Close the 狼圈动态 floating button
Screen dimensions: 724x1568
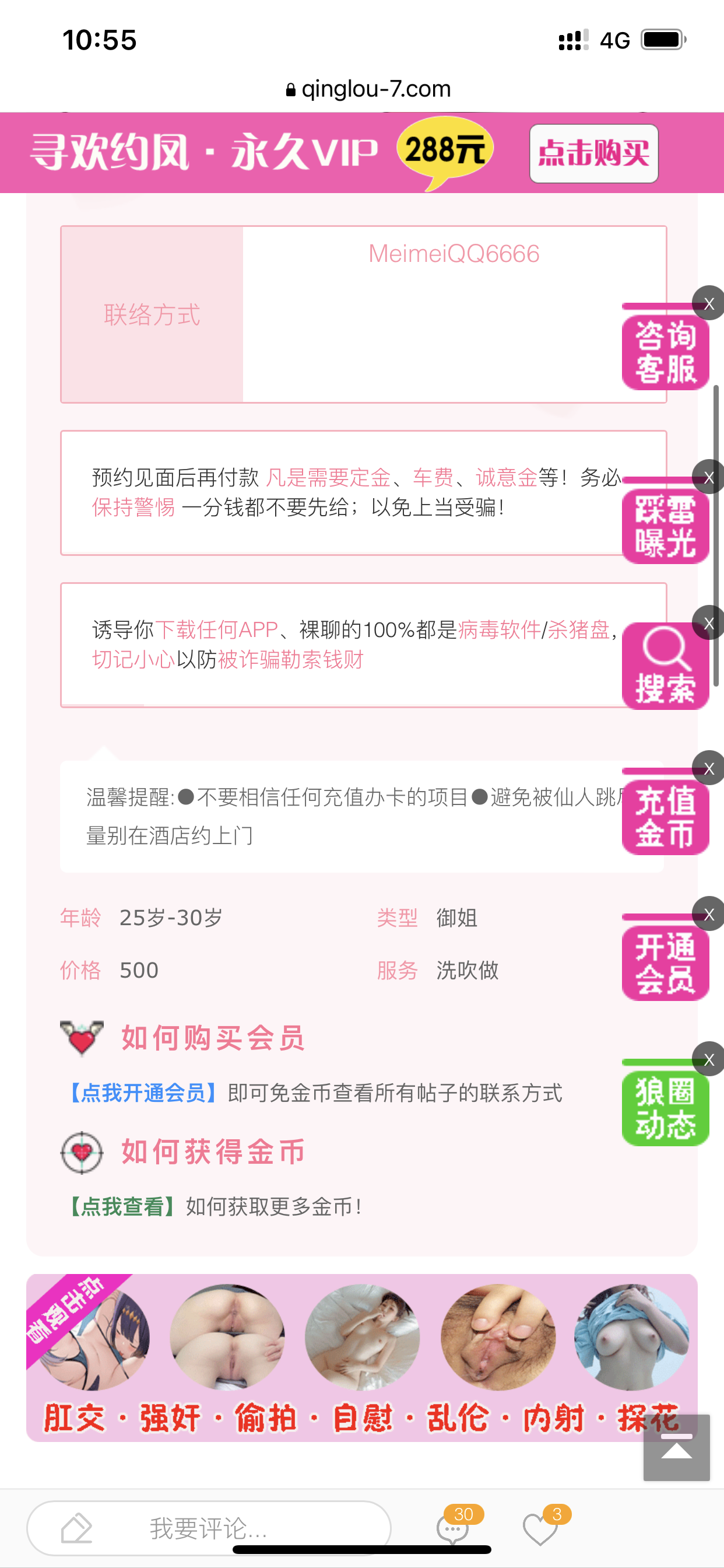point(709,1060)
